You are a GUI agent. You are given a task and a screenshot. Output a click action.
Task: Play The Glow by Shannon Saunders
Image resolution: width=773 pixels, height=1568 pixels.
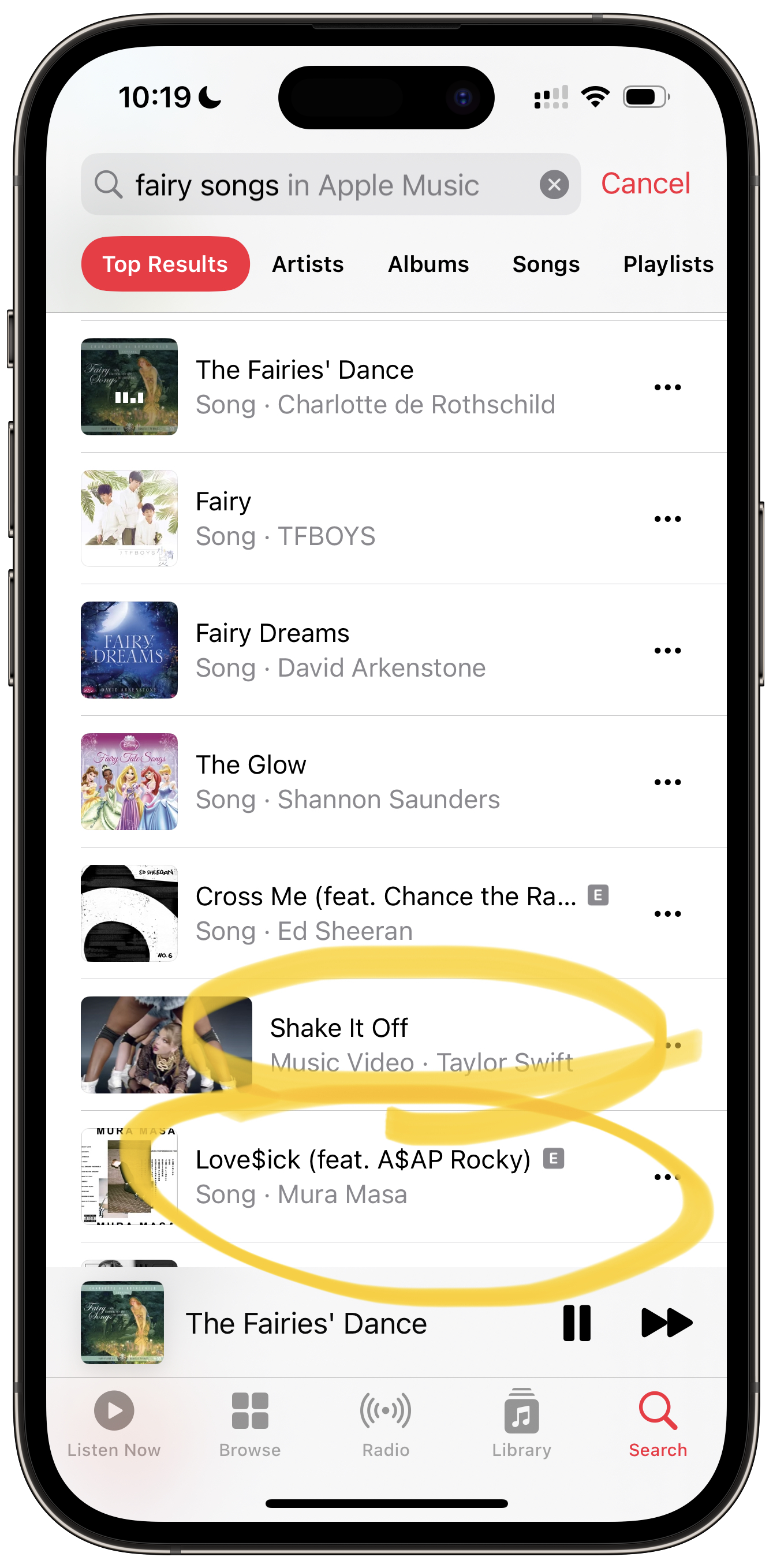tap(365, 782)
